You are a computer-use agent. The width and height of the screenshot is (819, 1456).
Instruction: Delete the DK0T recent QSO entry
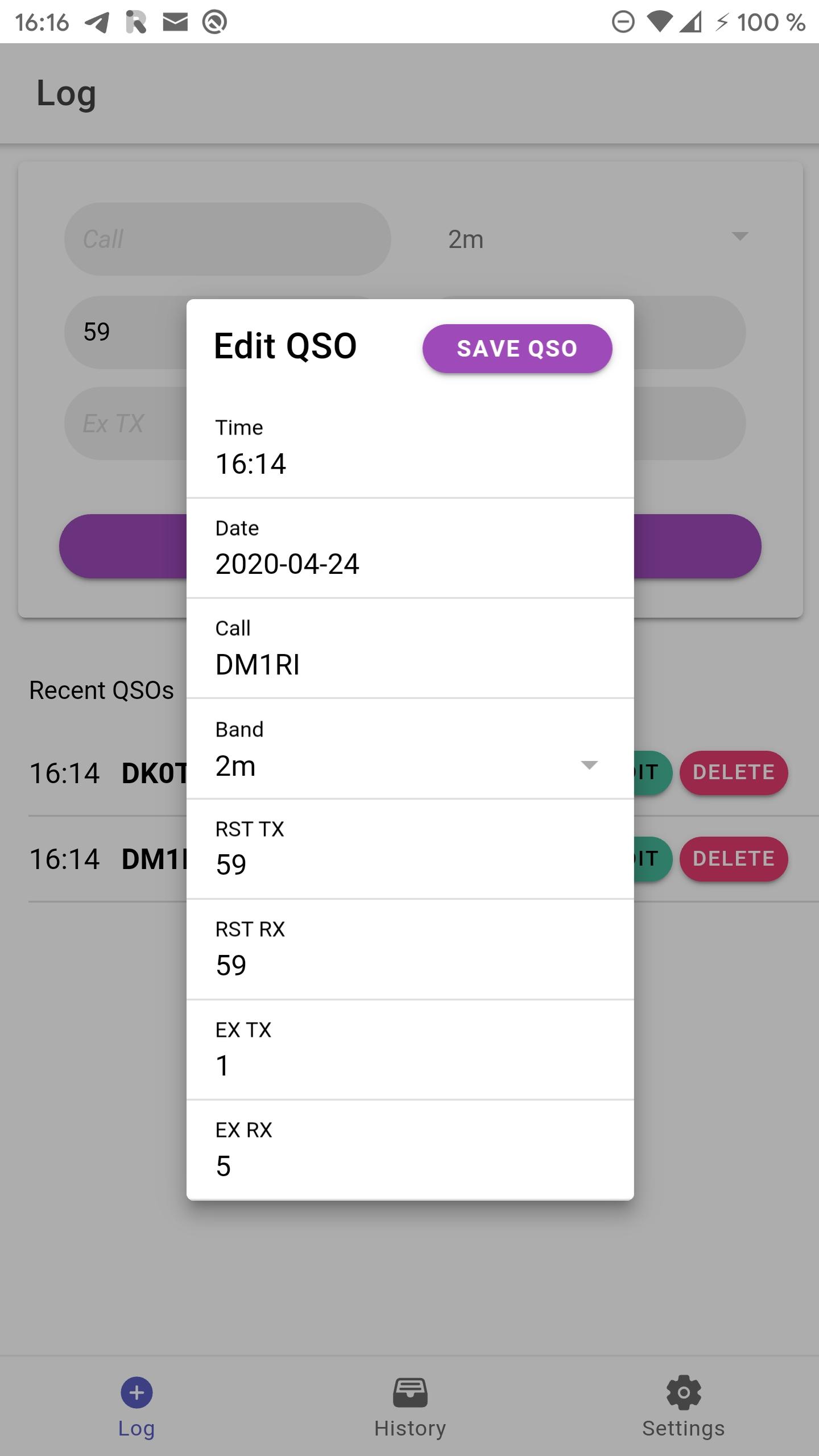734,772
